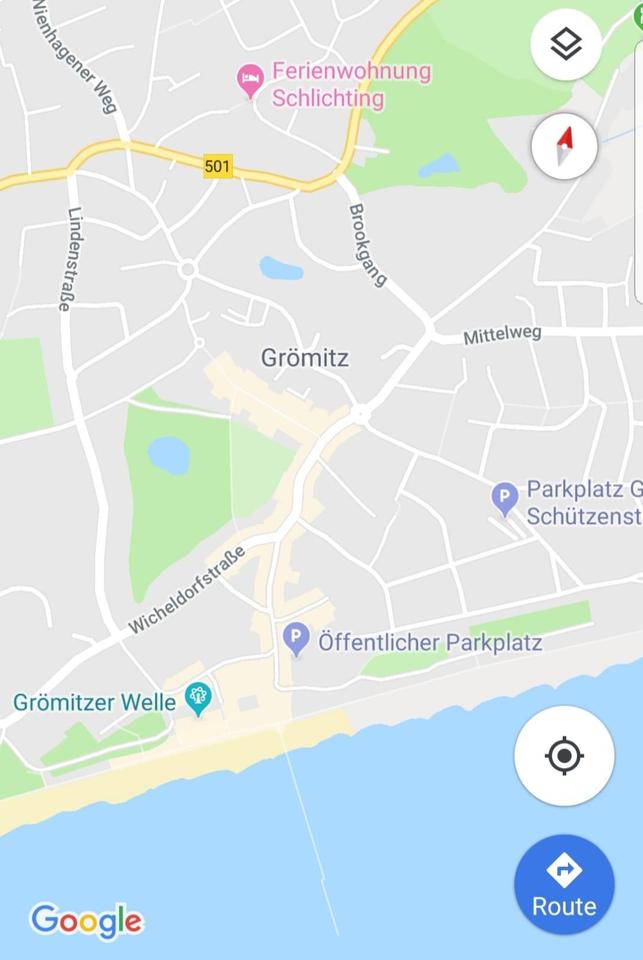This screenshot has height=960, width=643.
Task: Open Parkplatz Schützenstraße parking pin
Action: click(506, 496)
